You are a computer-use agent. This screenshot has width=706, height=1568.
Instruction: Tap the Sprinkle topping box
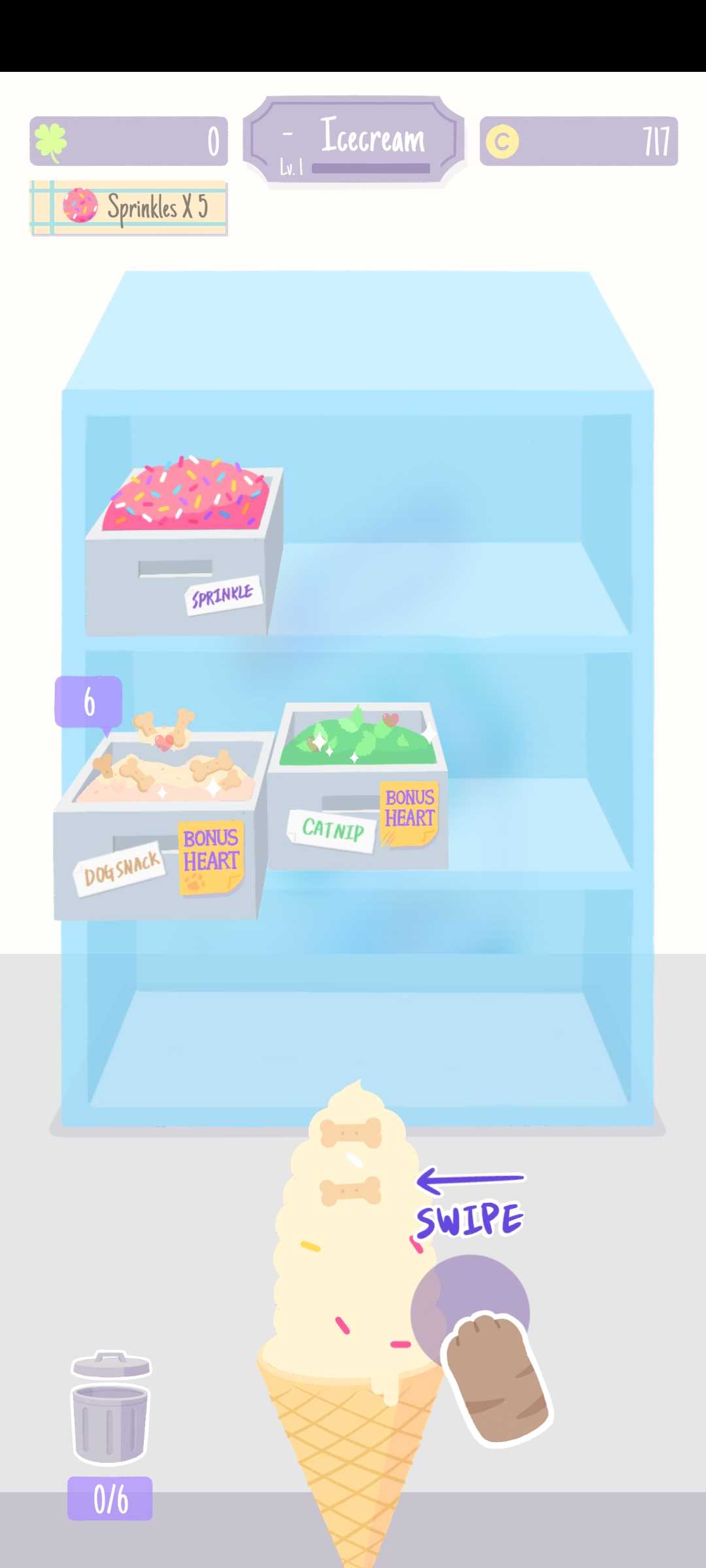[184, 549]
